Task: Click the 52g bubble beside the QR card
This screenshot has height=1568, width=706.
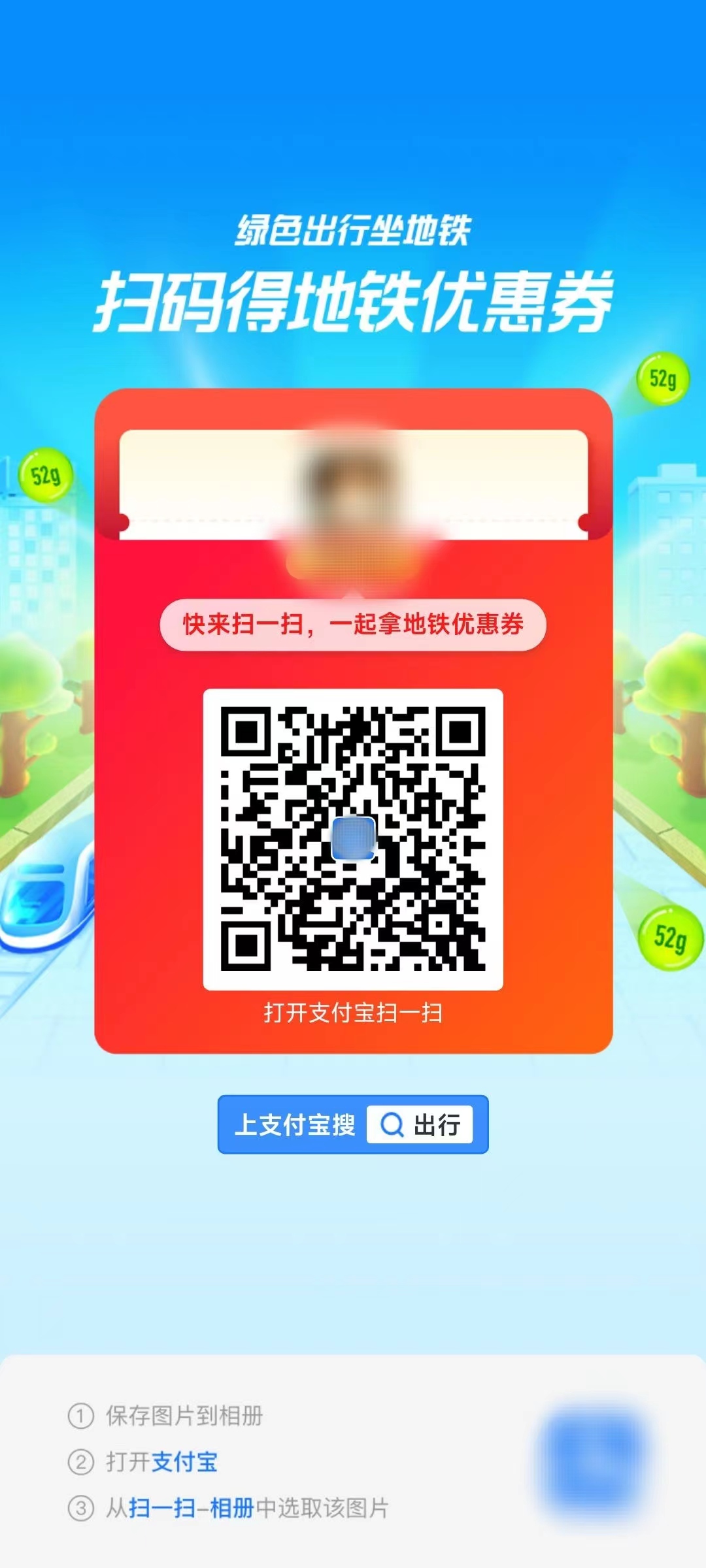Action: (671, 939)
